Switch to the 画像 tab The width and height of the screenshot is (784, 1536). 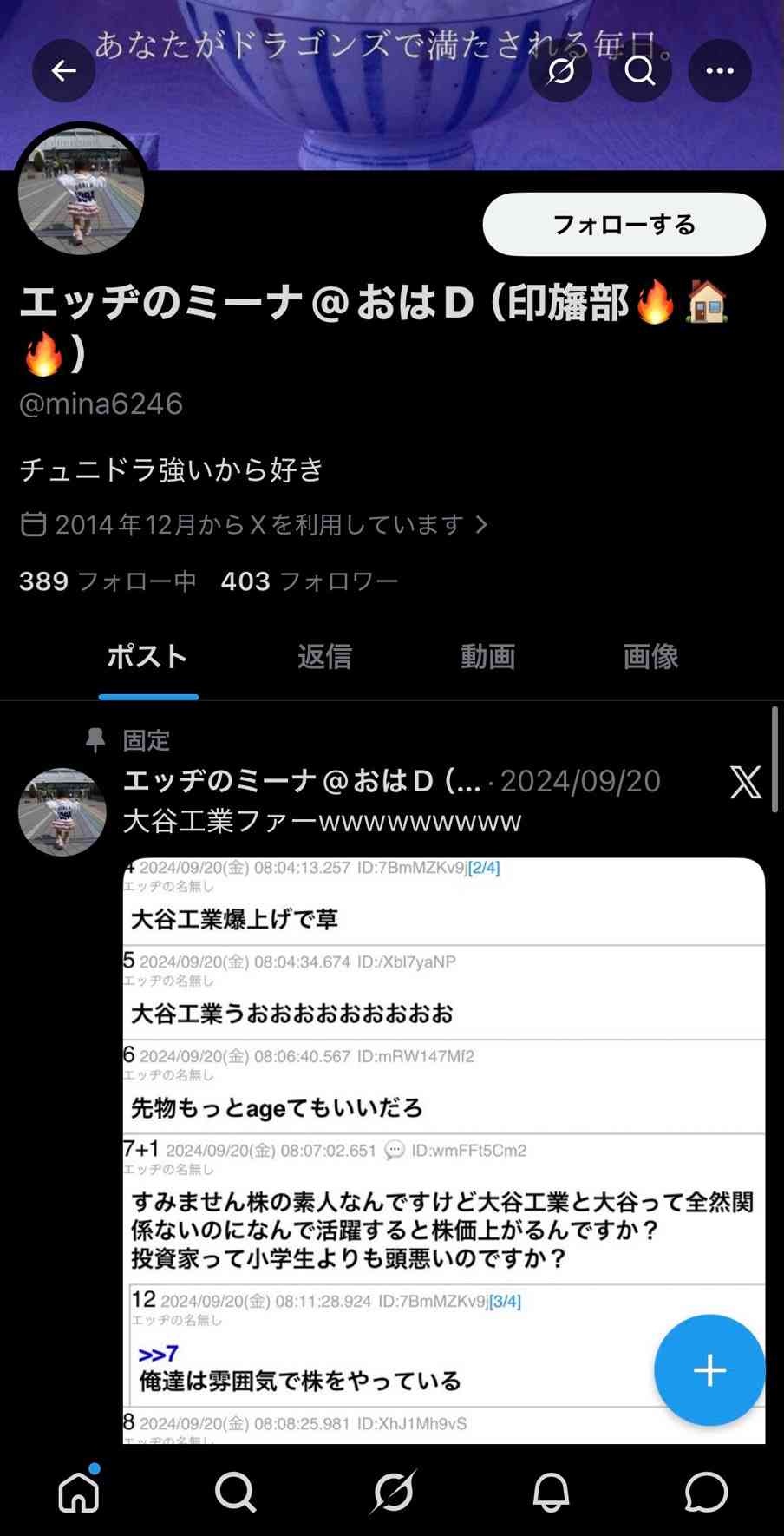click(650, 657)
